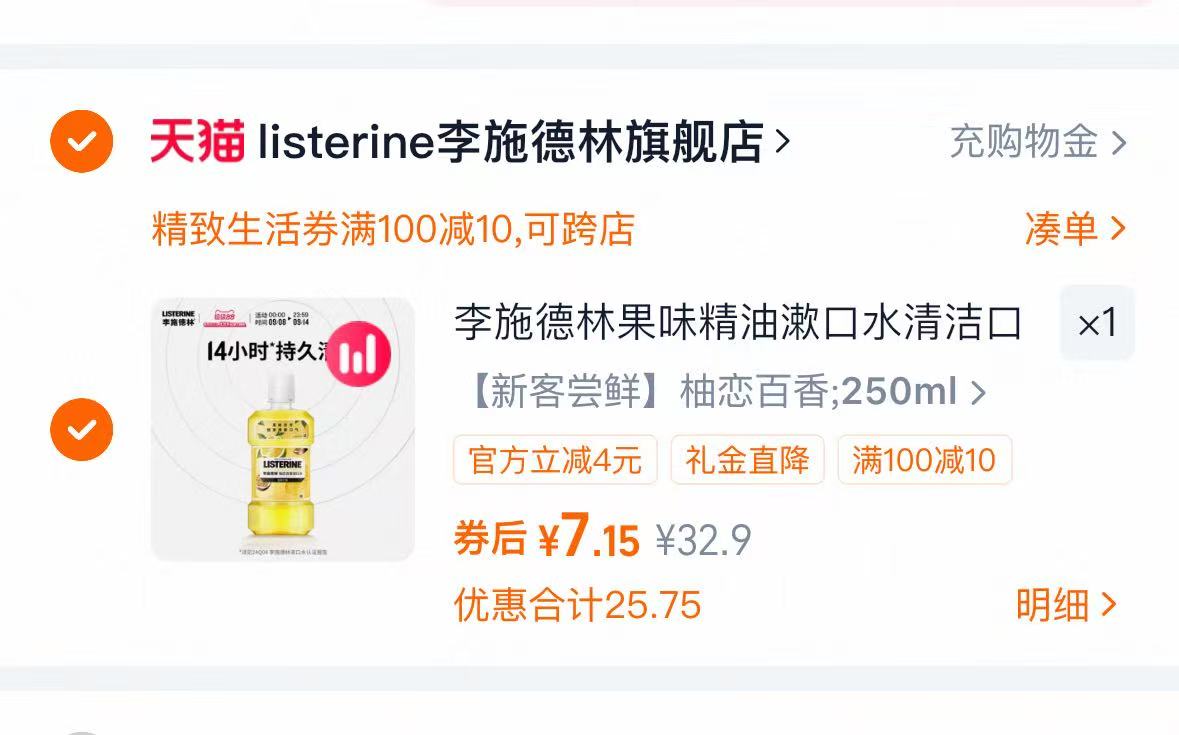This screenshot has width=1179, height=735.
Task: Open 李施德林果味精油漱口水 product title
Action: click(x=738, y=324)
